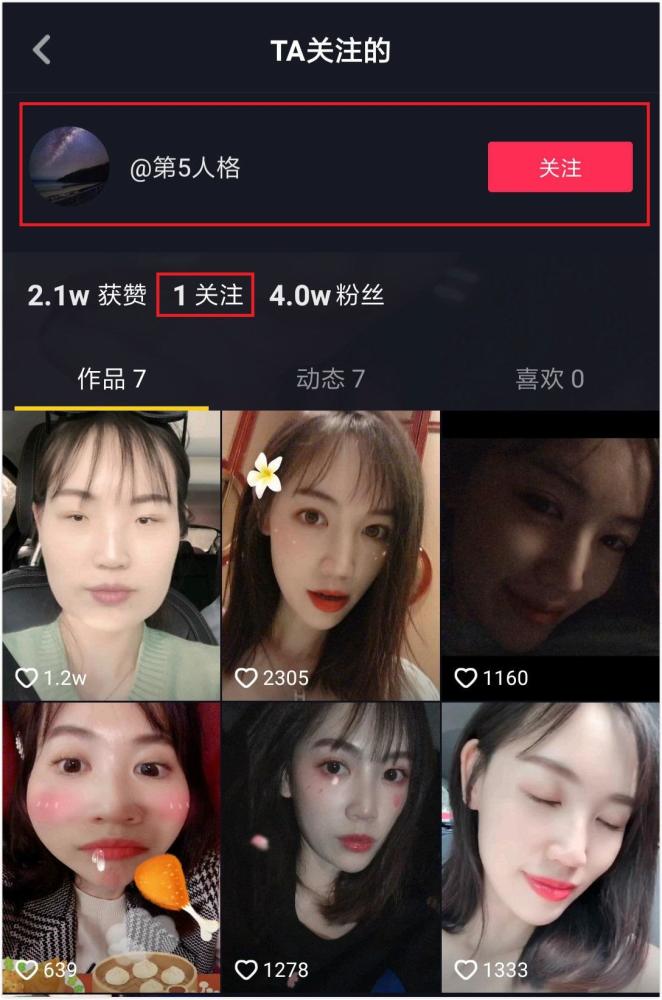View the 4.0w 粉丝 followers list
Screen dimensions: 662x1000
(326, 295)
